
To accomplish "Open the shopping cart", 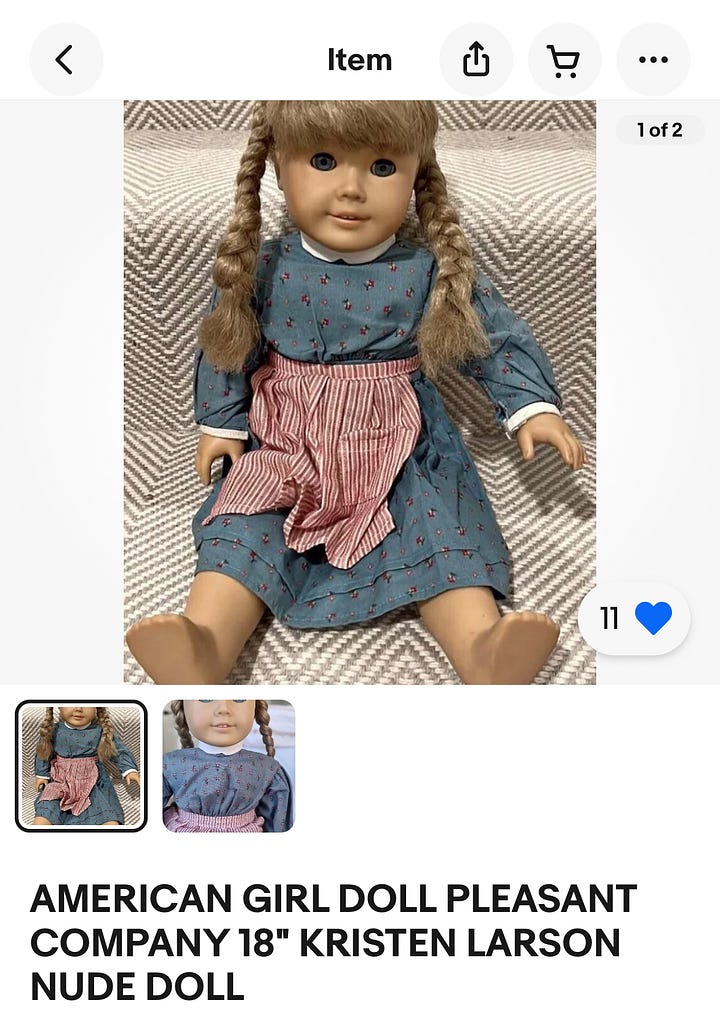I will (564, 60).
